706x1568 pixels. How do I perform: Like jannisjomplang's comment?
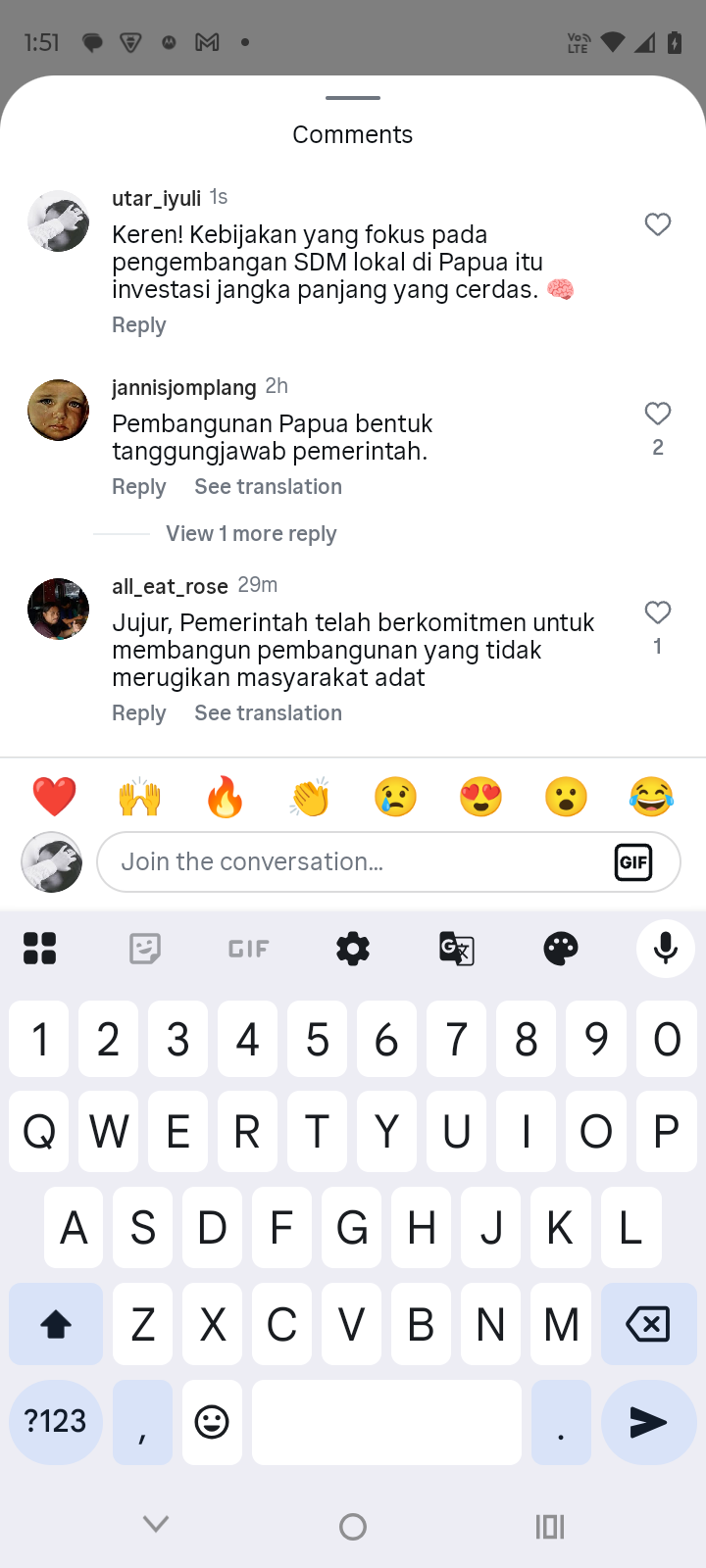point(658,414)
